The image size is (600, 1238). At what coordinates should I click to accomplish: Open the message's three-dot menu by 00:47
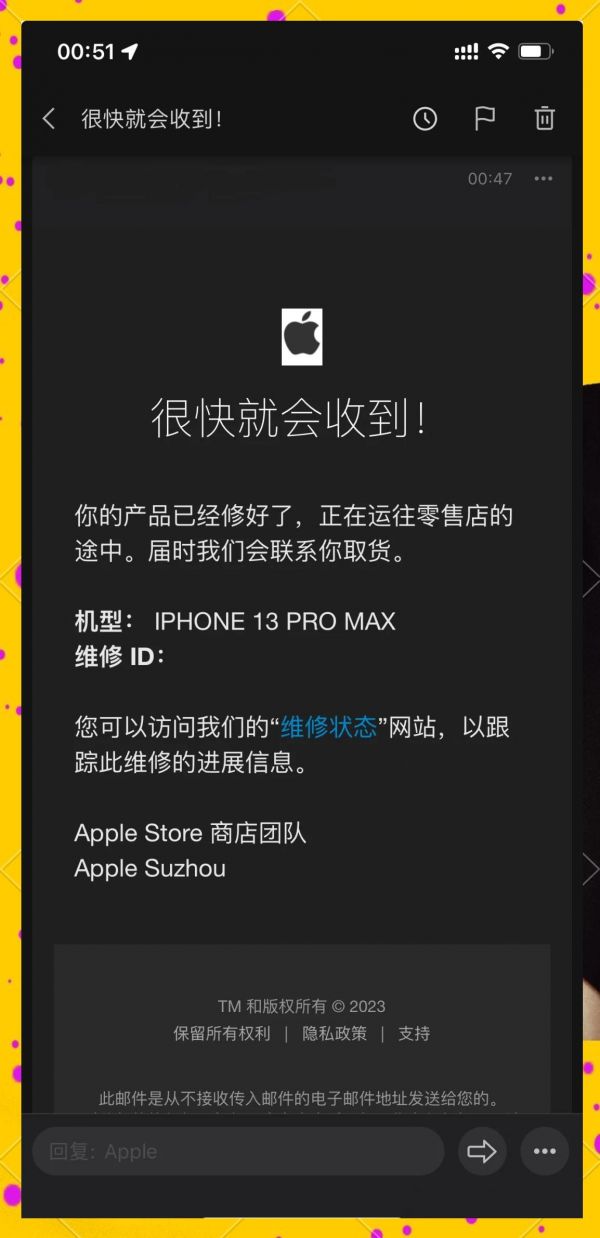point(543,179)
